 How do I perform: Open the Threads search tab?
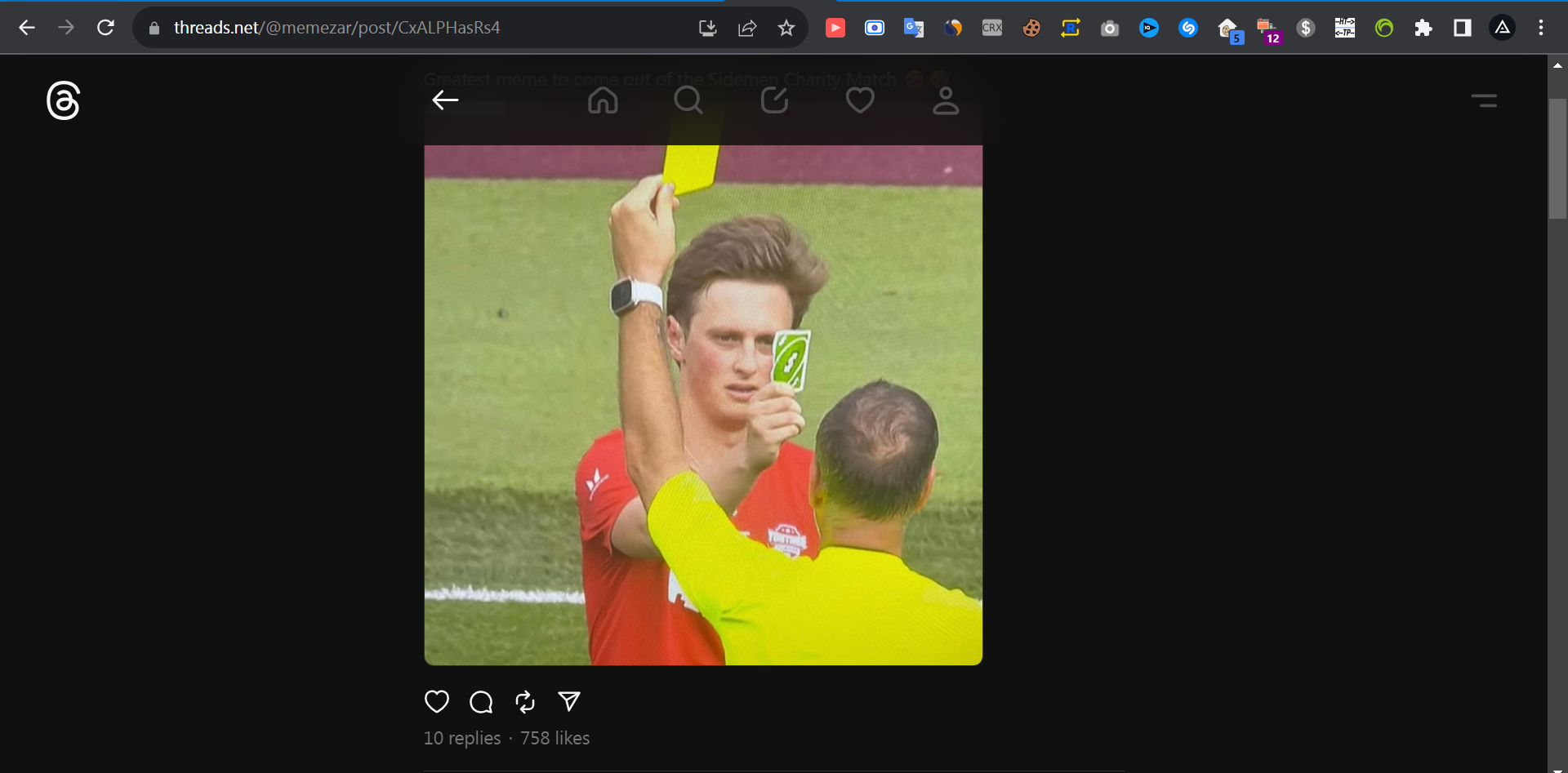[x=688, y=100]
